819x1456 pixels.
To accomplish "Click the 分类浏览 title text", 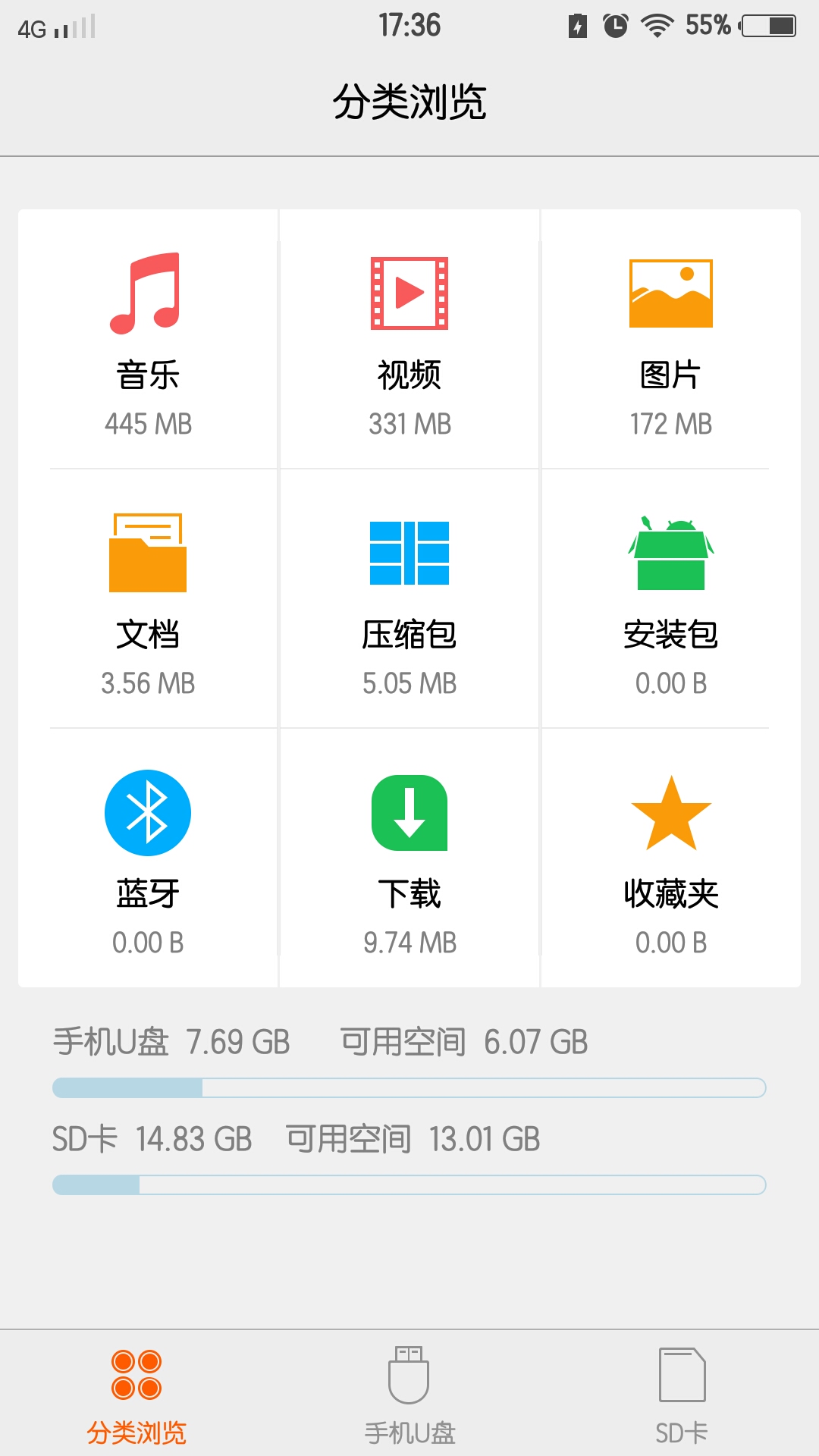I will point(409,99).
